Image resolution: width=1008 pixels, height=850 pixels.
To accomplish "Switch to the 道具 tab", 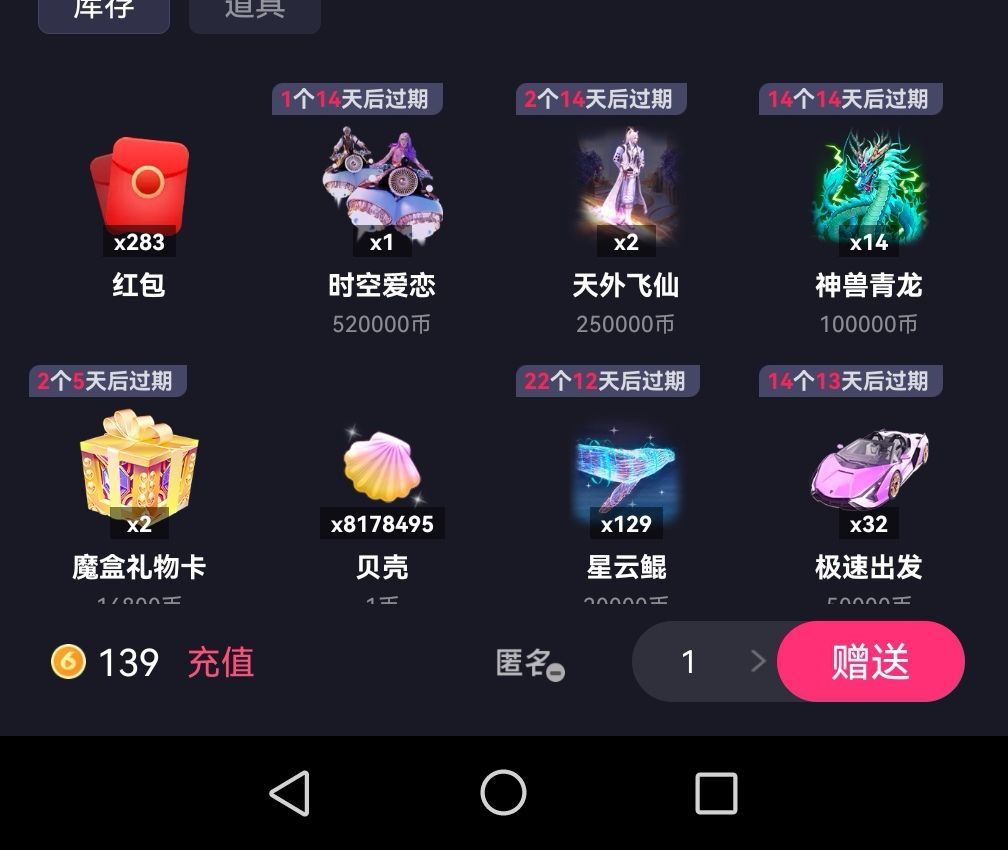I will click(x=255, y=12).
